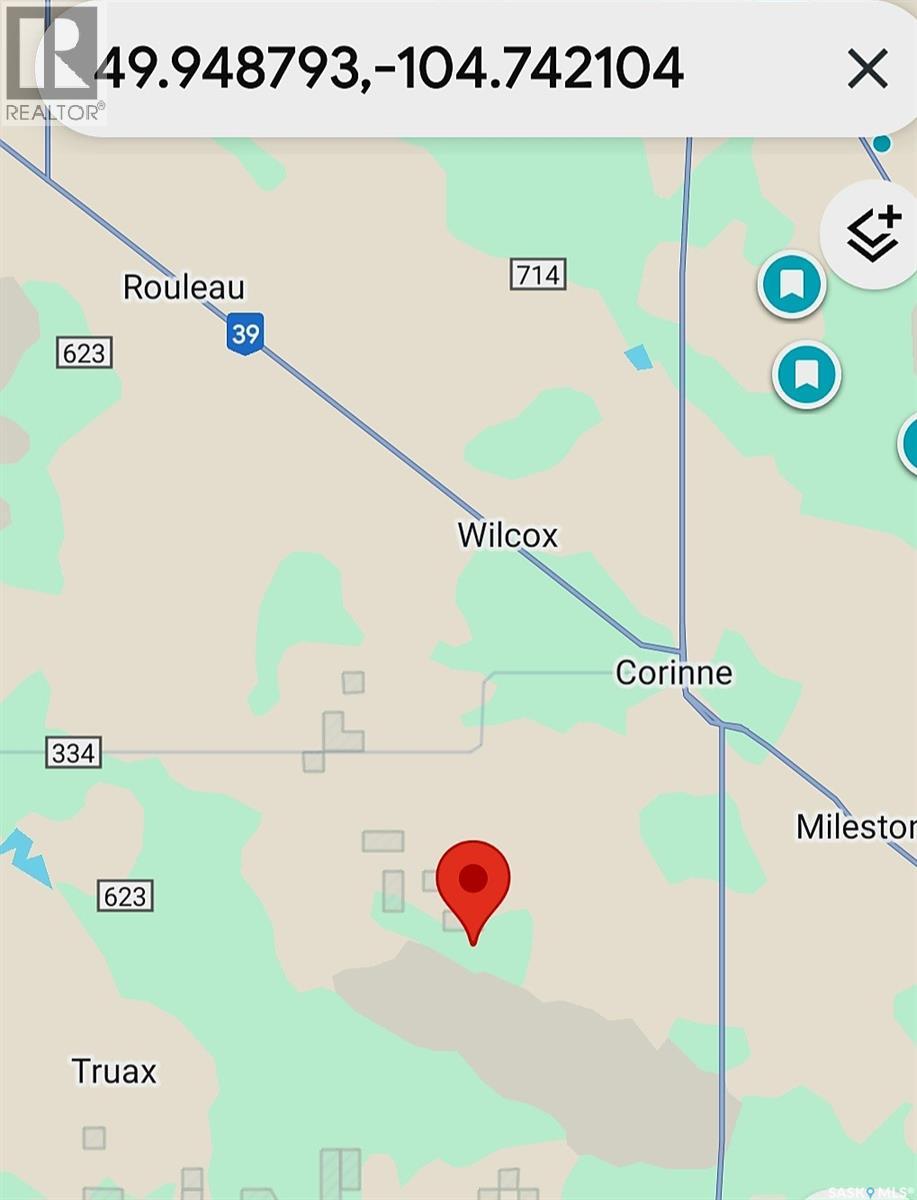Select the Highway 714 route shield
Image resolution: width=917 pixels, height=1200 pixels.
pos(537,276)
